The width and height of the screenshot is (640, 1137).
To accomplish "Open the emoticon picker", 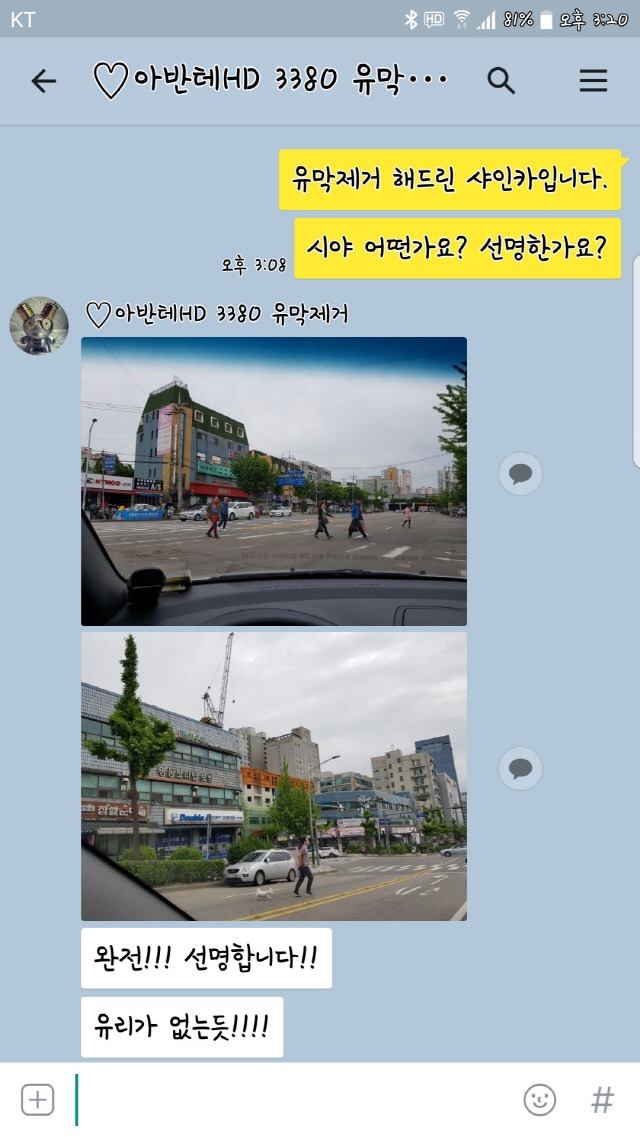I will (540, 1100).
